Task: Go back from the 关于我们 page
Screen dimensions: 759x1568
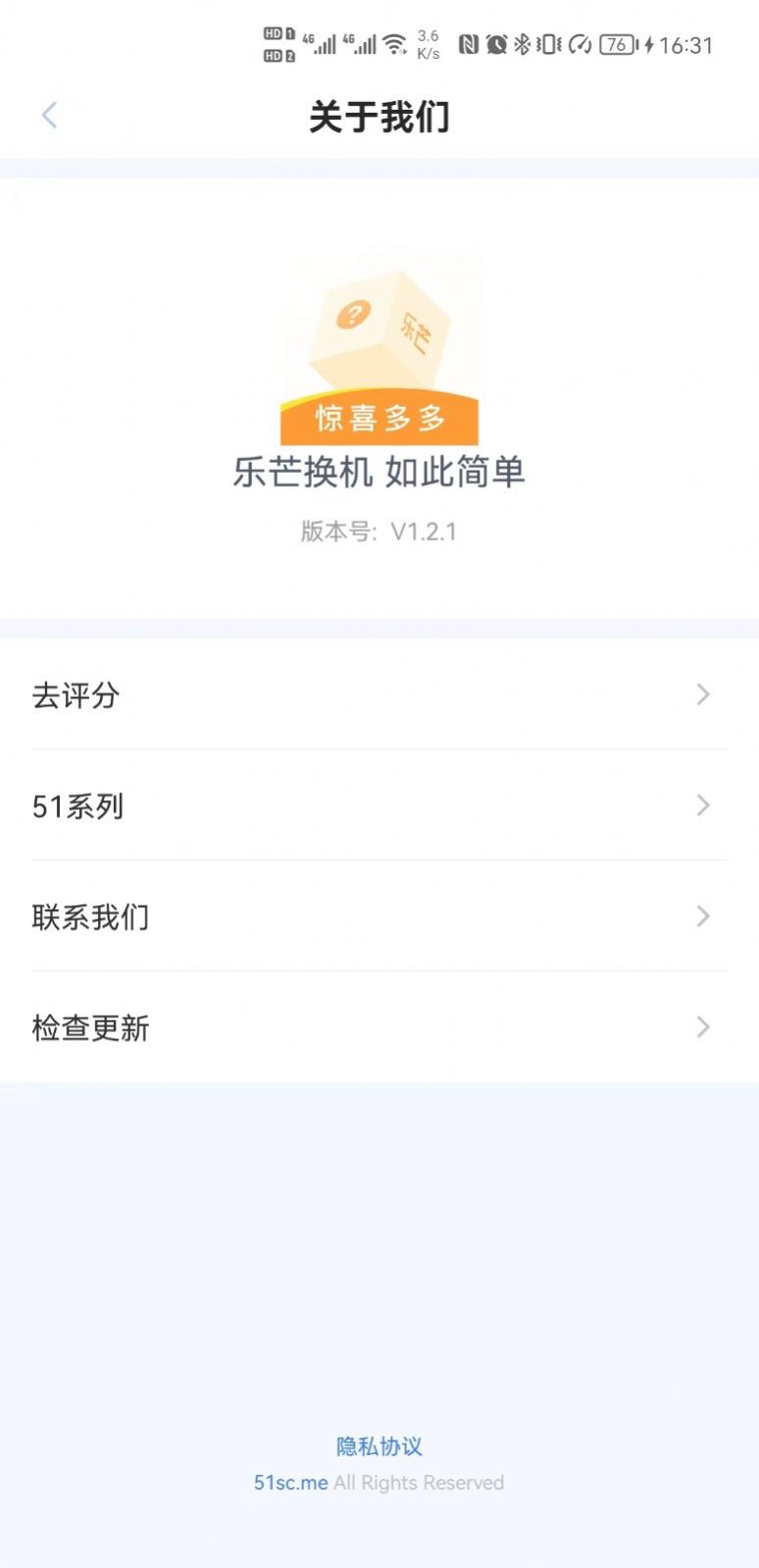Action: [x=50, y=116]
